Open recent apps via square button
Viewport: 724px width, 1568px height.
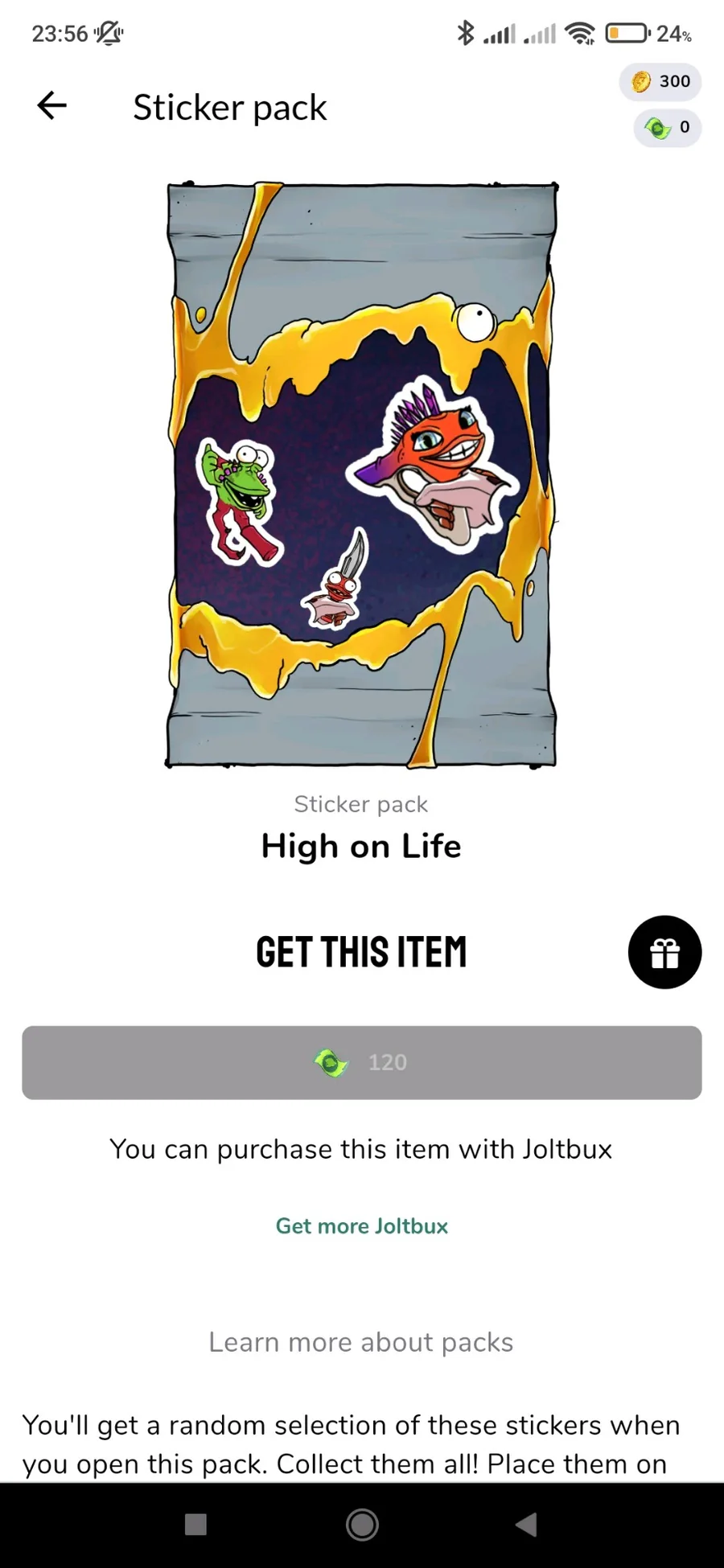point(195,1524)
